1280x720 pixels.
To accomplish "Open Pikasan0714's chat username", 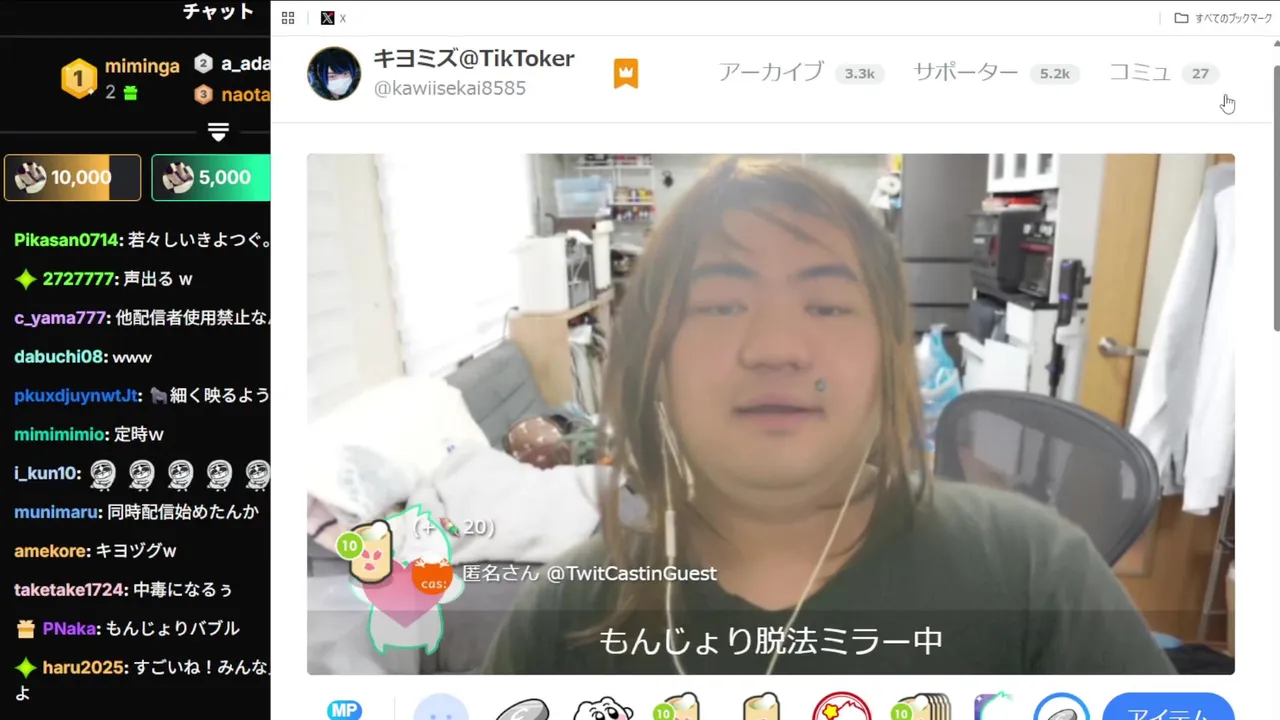I will coord(65,240).
